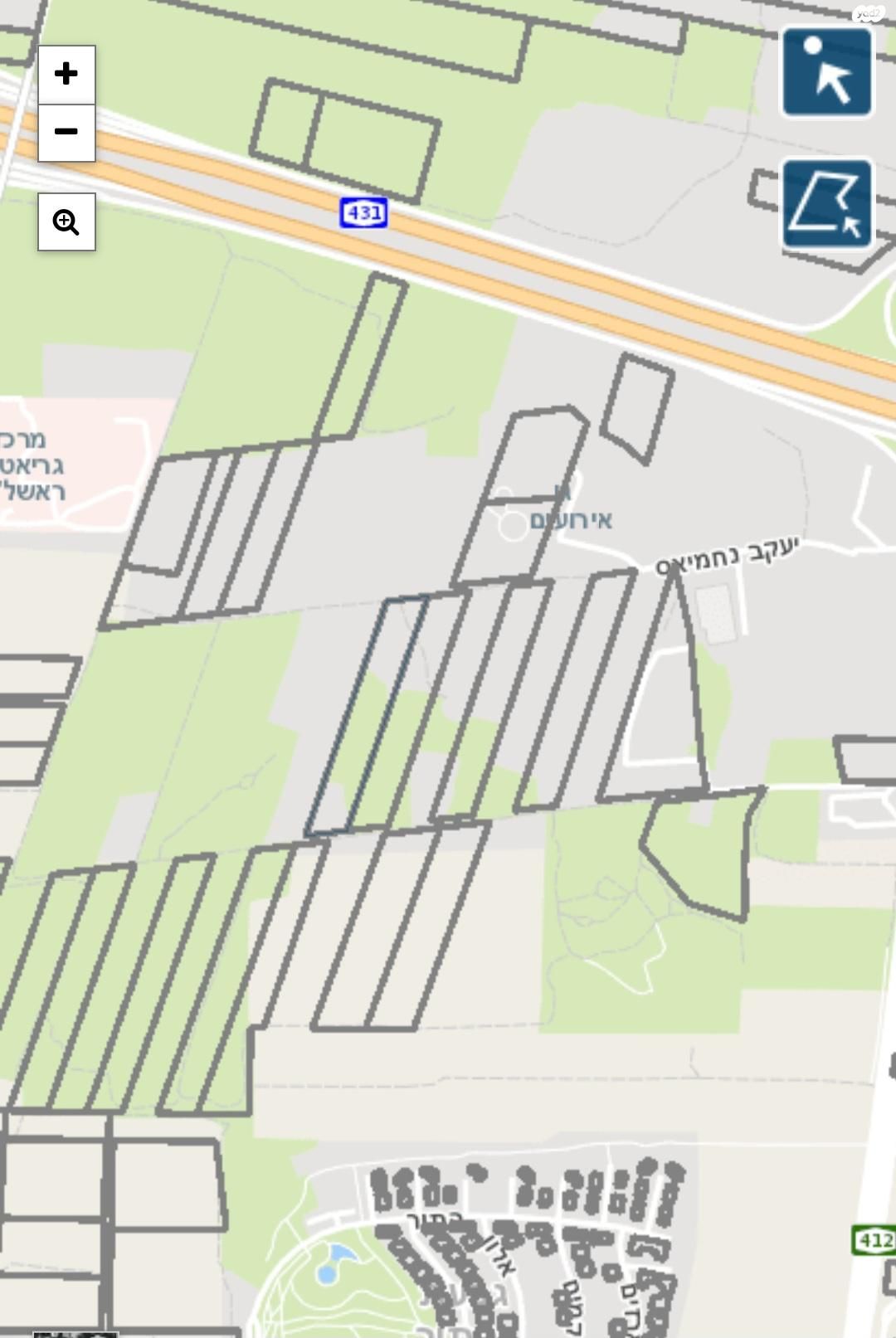
Task: Tap the magnifier zoom-to-area button
Action: 66,221
